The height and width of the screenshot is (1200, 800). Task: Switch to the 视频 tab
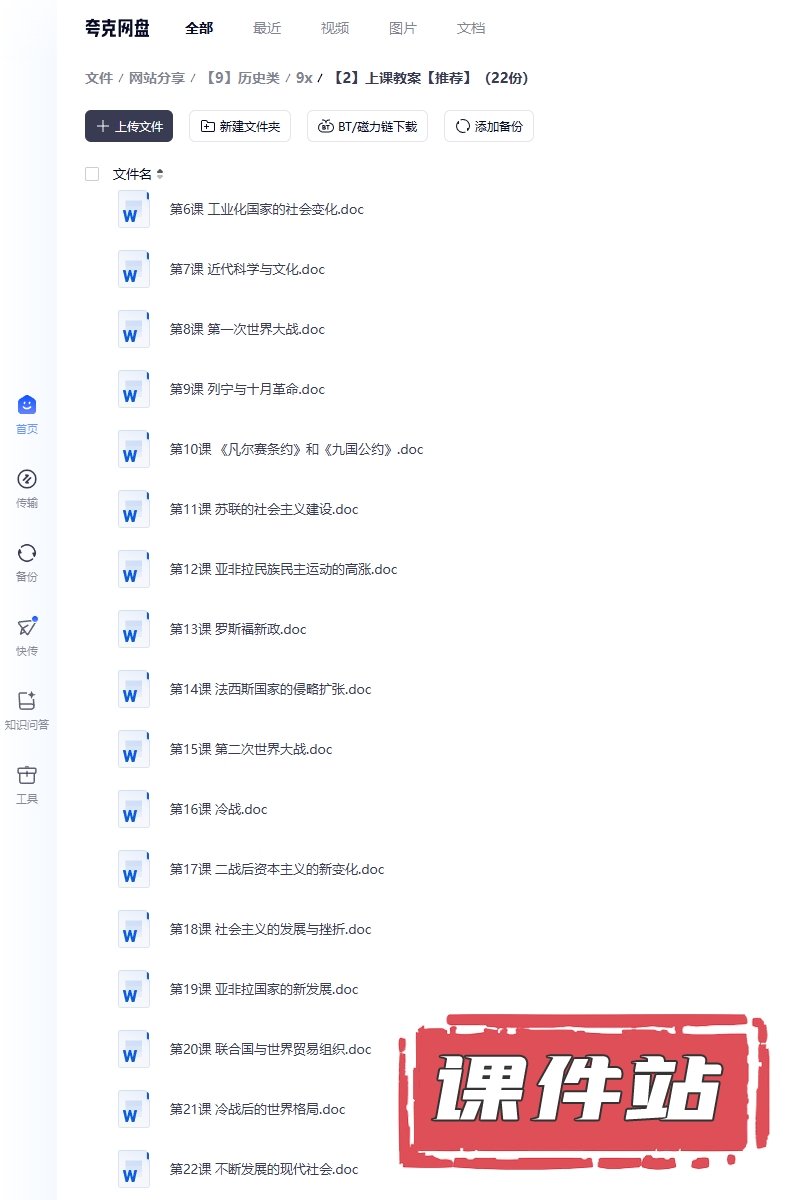pos(335,28)
